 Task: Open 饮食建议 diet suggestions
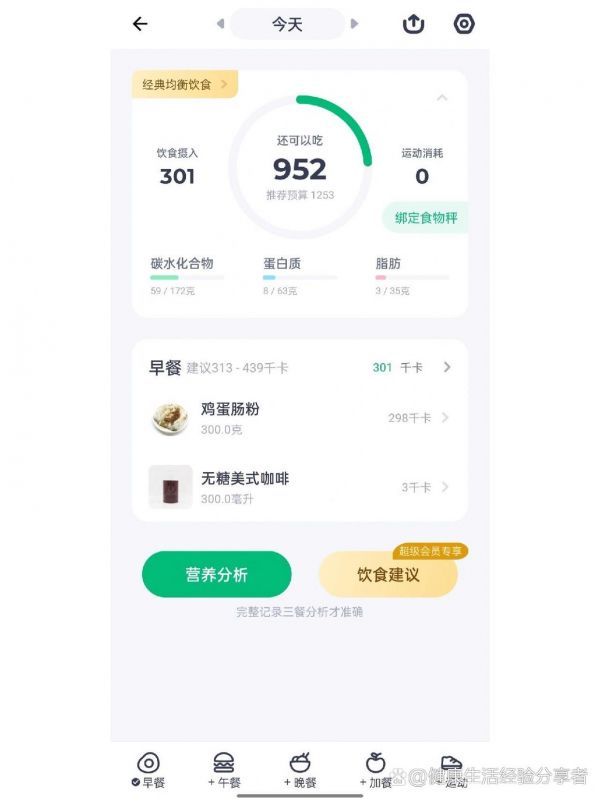[388, 575]
